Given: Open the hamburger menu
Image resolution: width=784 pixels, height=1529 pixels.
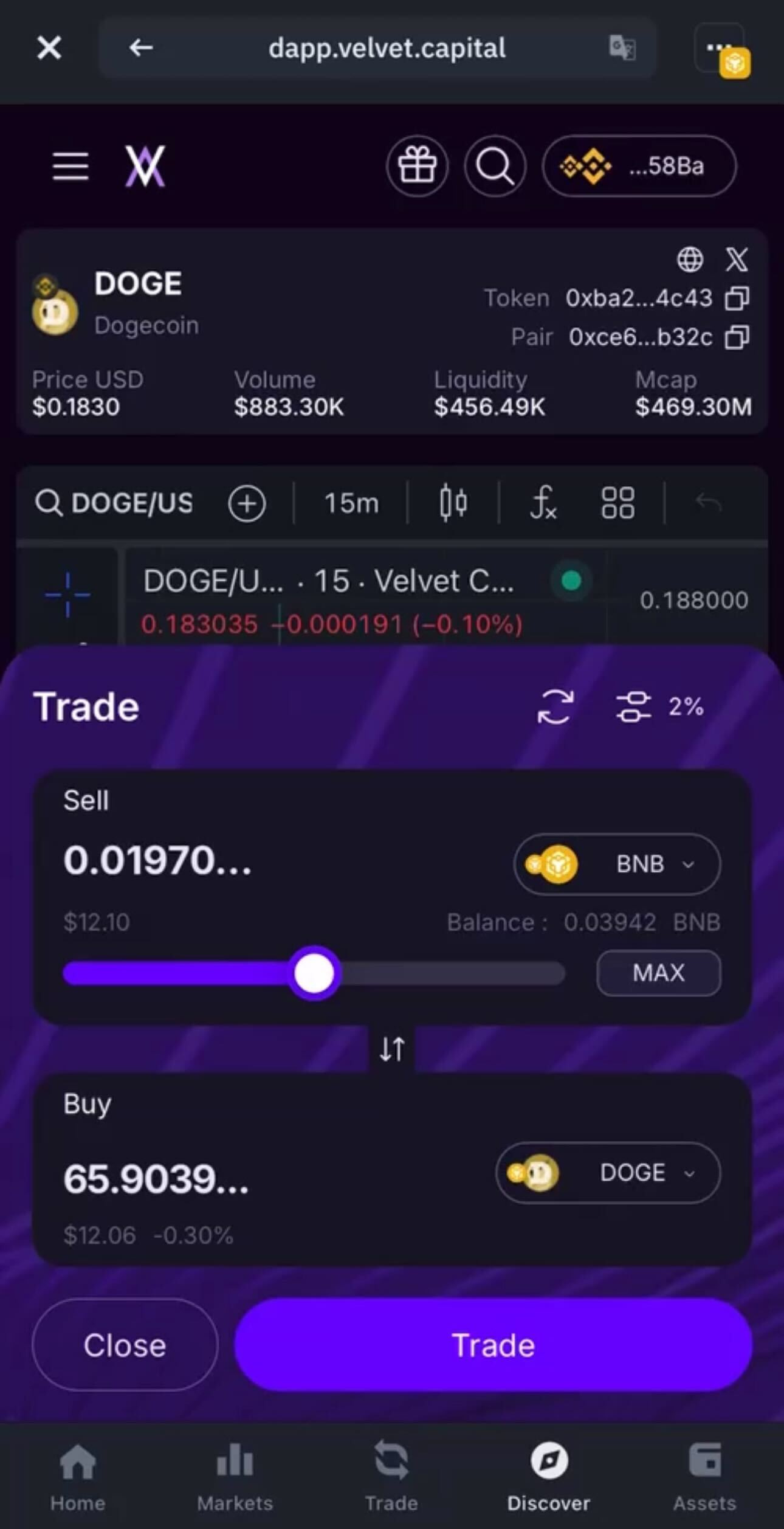Looking at the screenshot, I should coord(70,166).
